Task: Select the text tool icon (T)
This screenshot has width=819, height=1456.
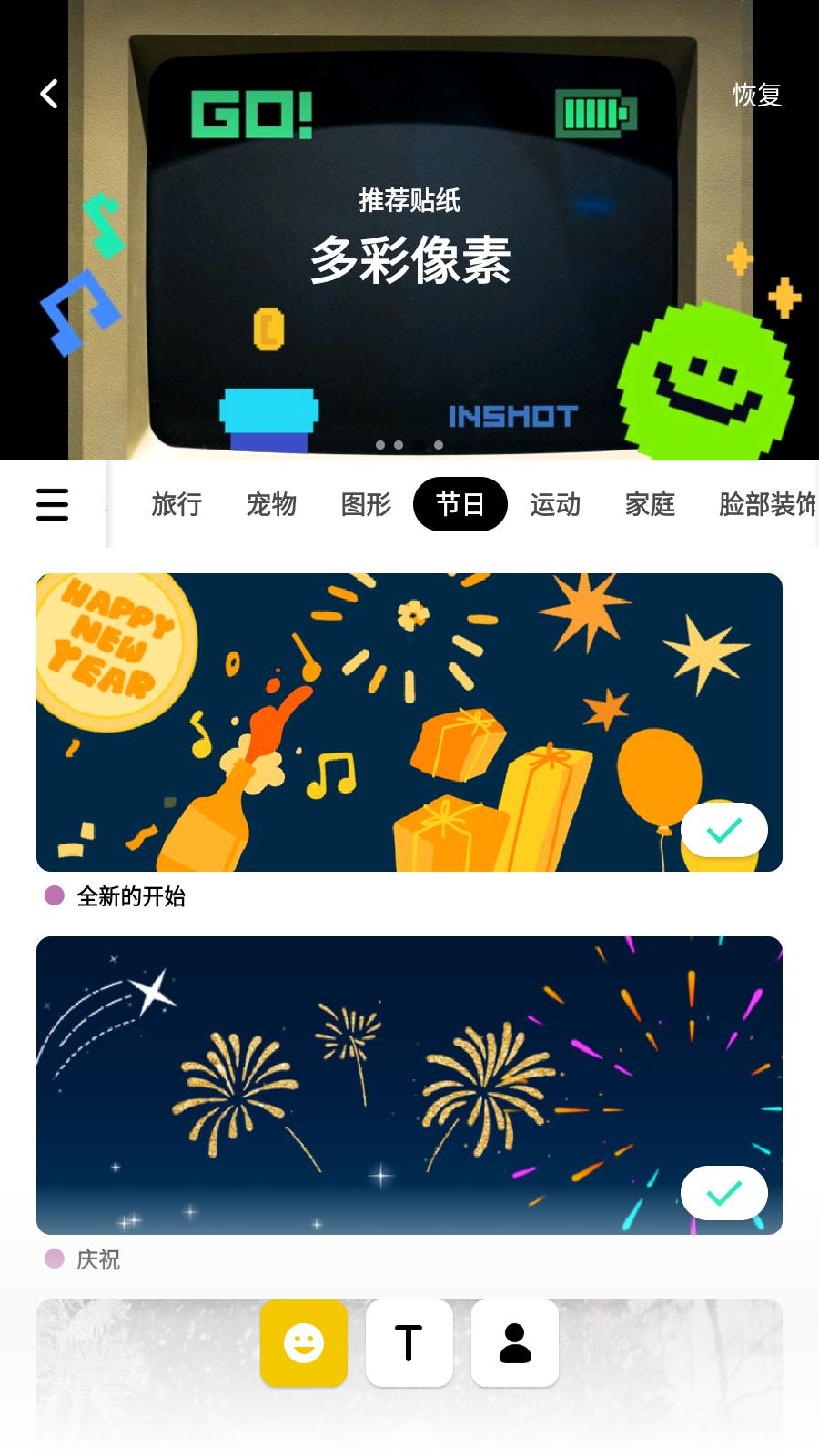Action: (x=409, y=1342)
